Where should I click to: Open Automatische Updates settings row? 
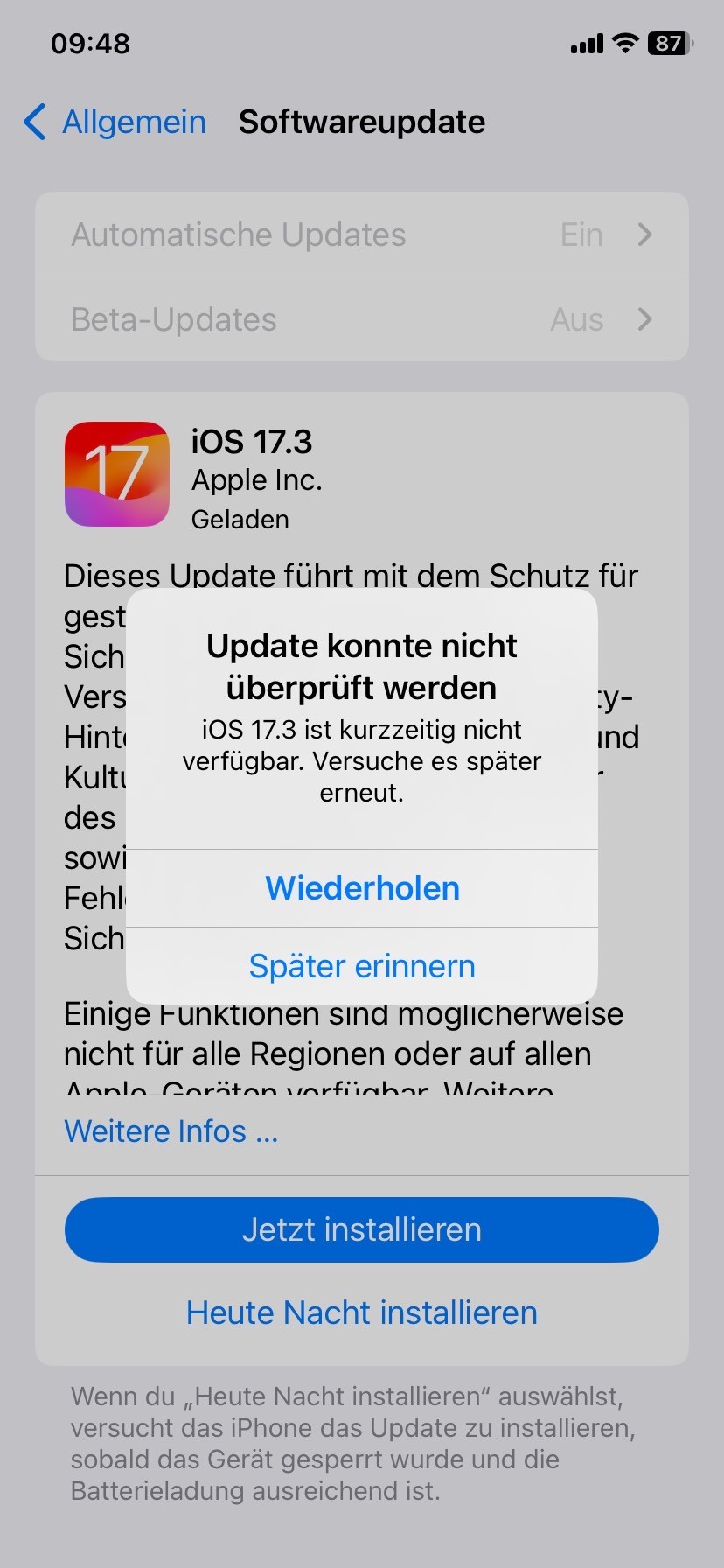pyautogui.click(x=362, y=234)
